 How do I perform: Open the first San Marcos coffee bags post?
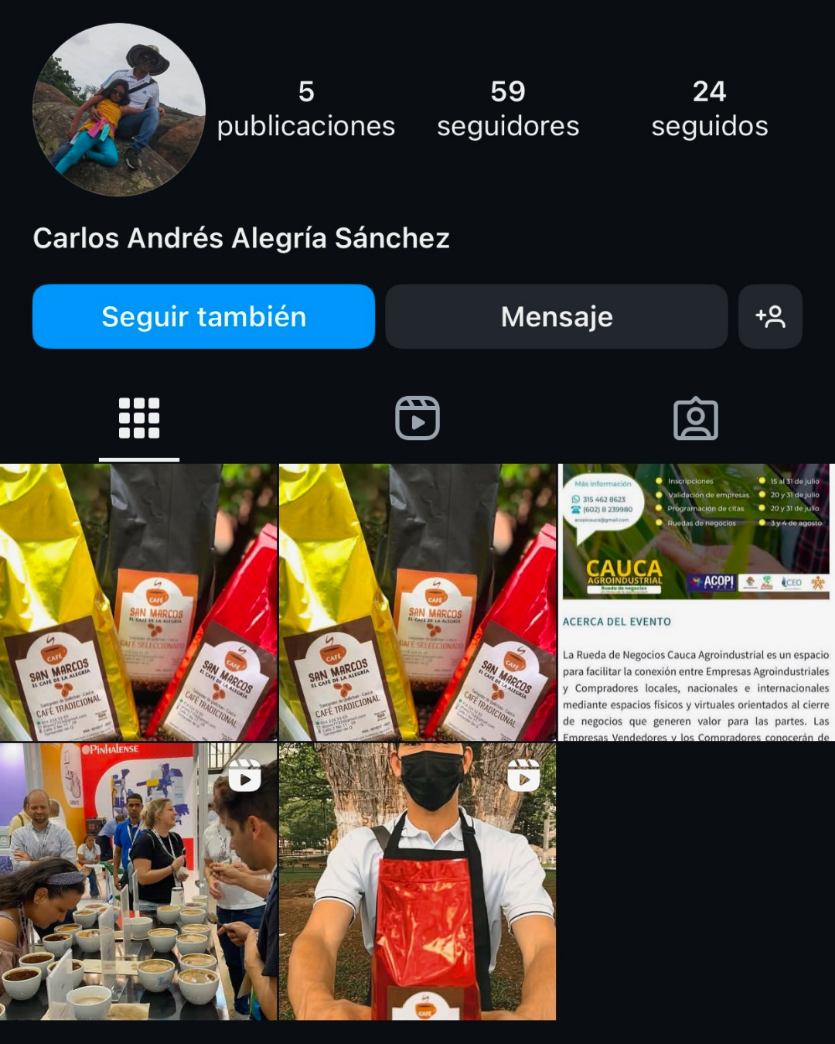pyautogui.click(x=139, y=602)
